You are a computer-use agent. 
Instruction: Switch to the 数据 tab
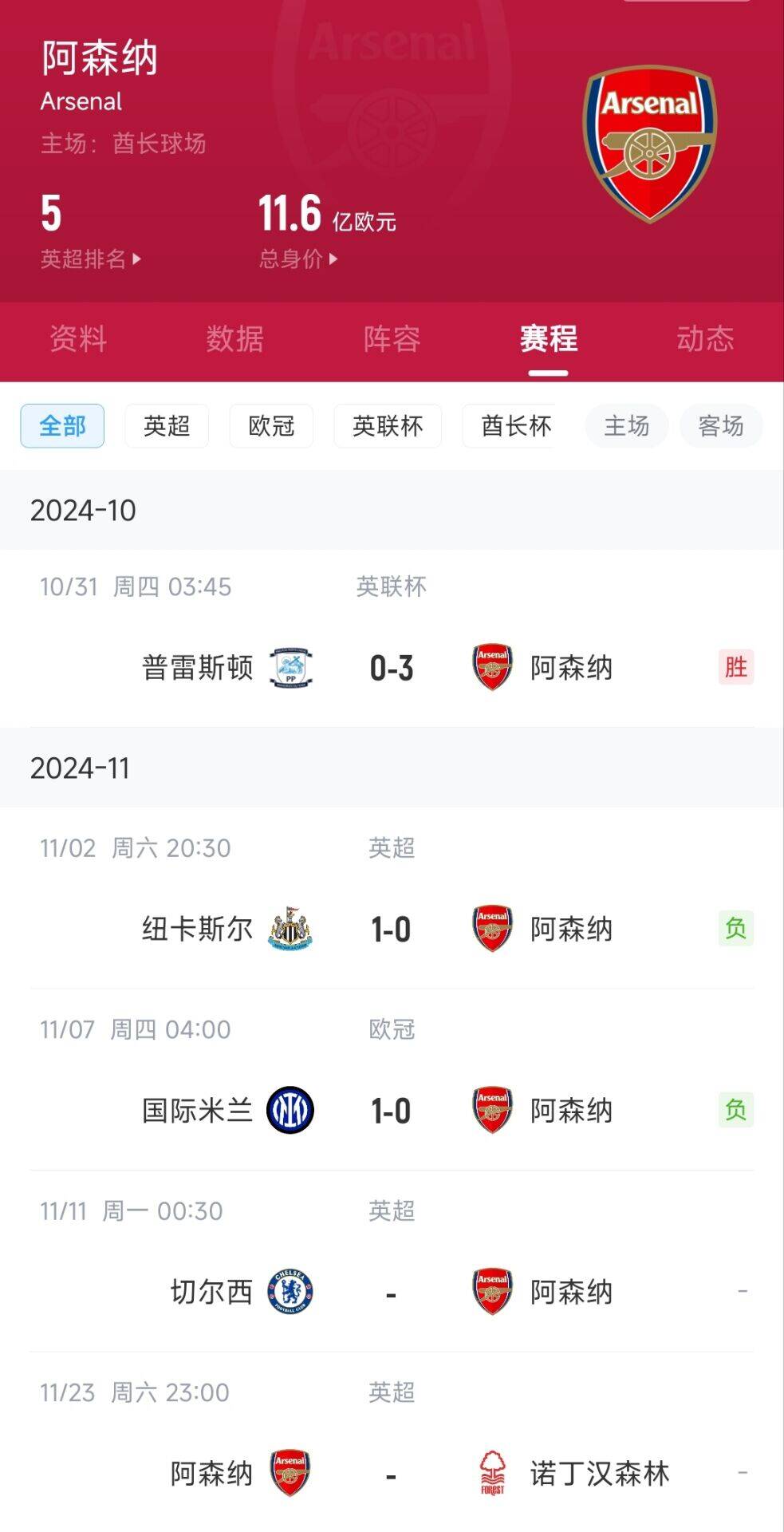[x=234, y=339]
